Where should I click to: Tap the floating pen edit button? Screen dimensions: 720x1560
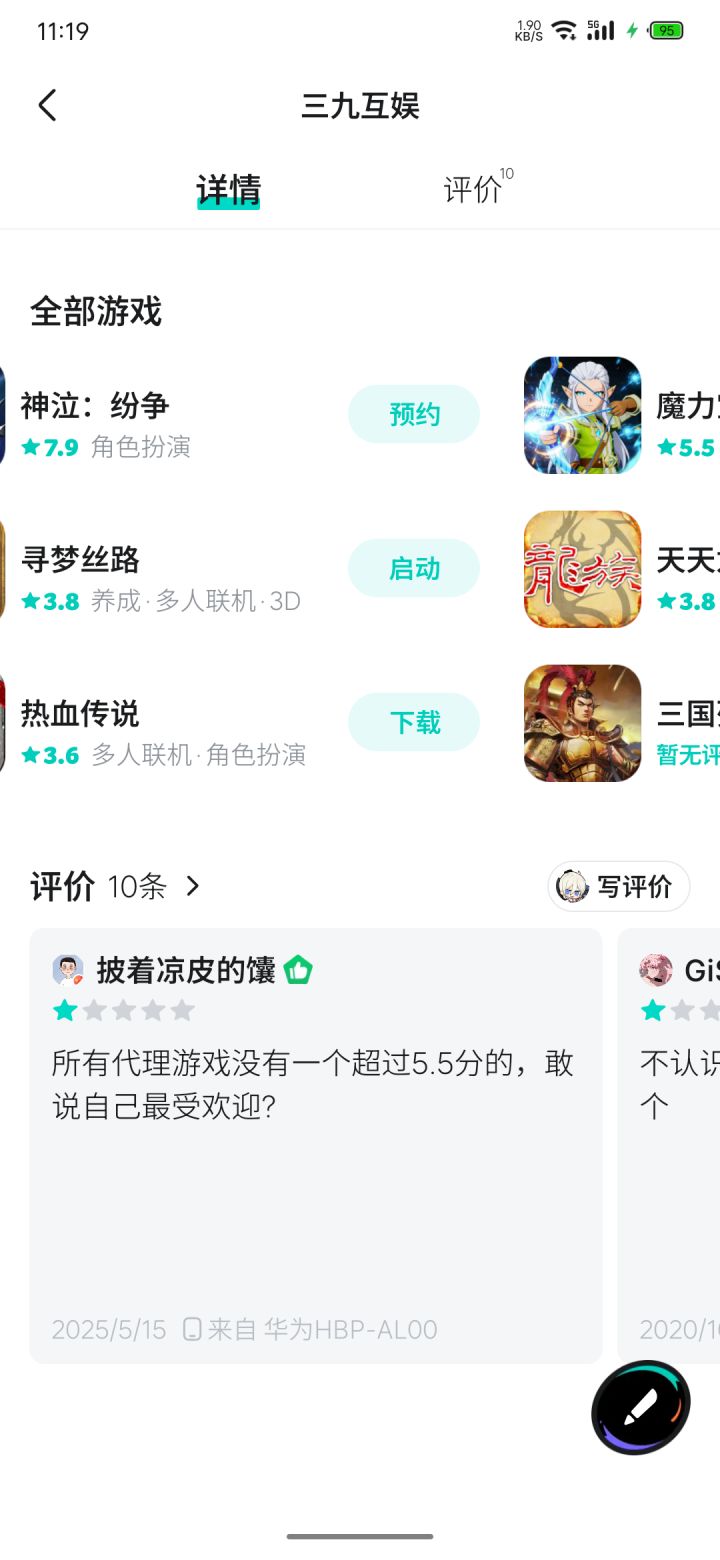[639, 1404]
